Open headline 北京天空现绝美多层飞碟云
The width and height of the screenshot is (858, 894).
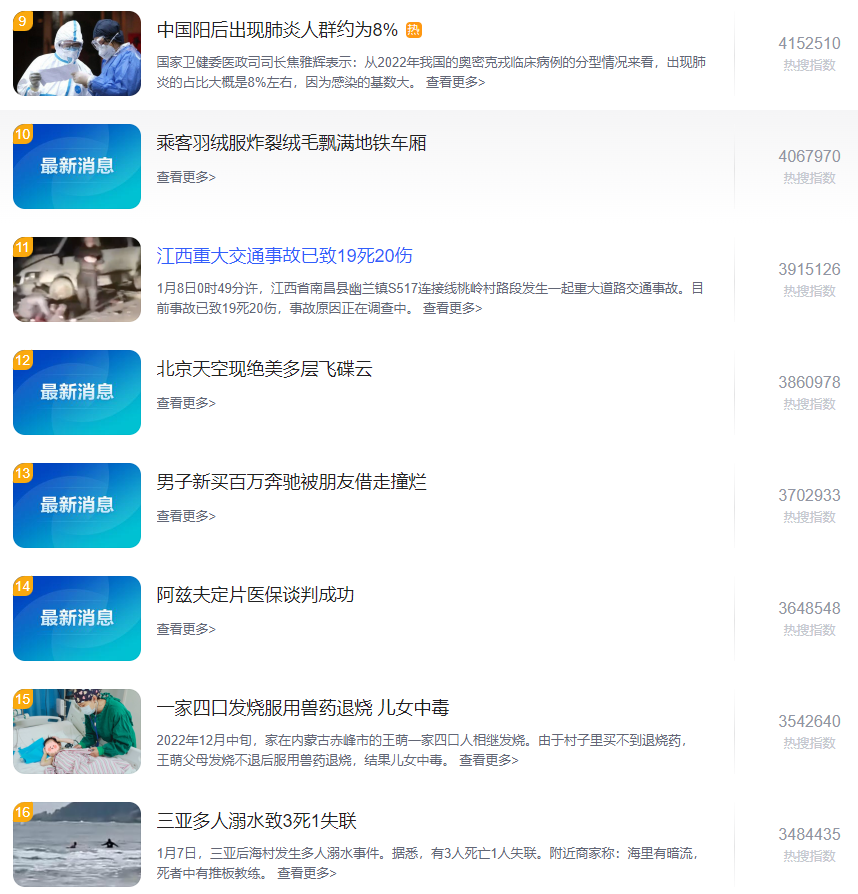264,369
